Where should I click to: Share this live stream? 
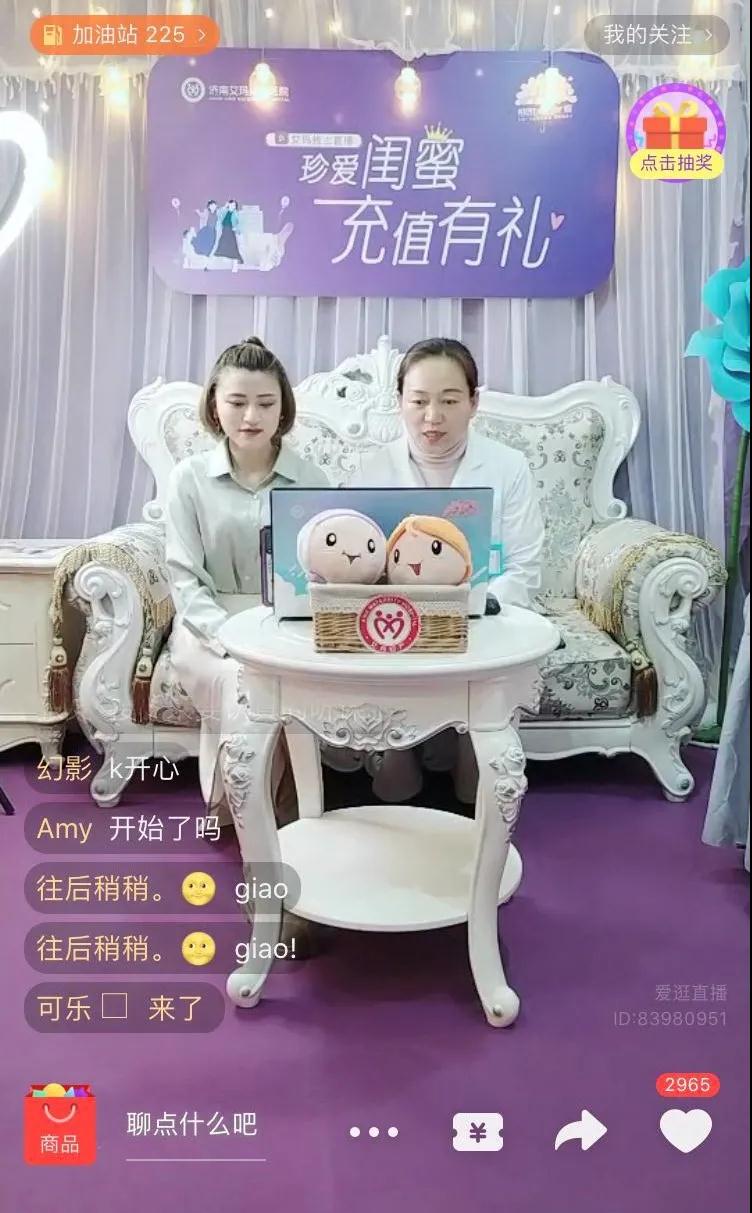click(x=581, y=1131)
